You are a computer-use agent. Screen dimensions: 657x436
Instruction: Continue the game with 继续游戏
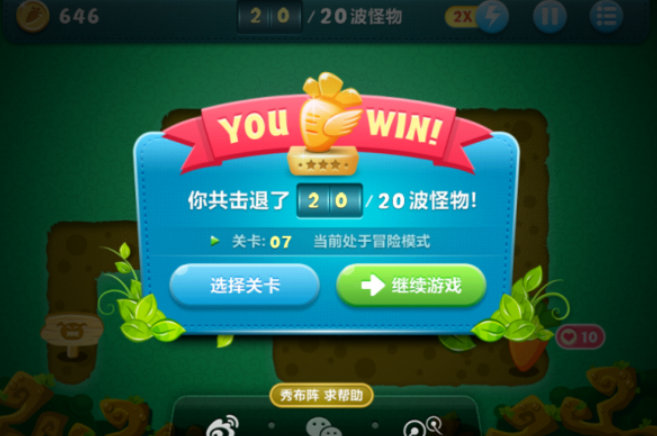[411, 286]
